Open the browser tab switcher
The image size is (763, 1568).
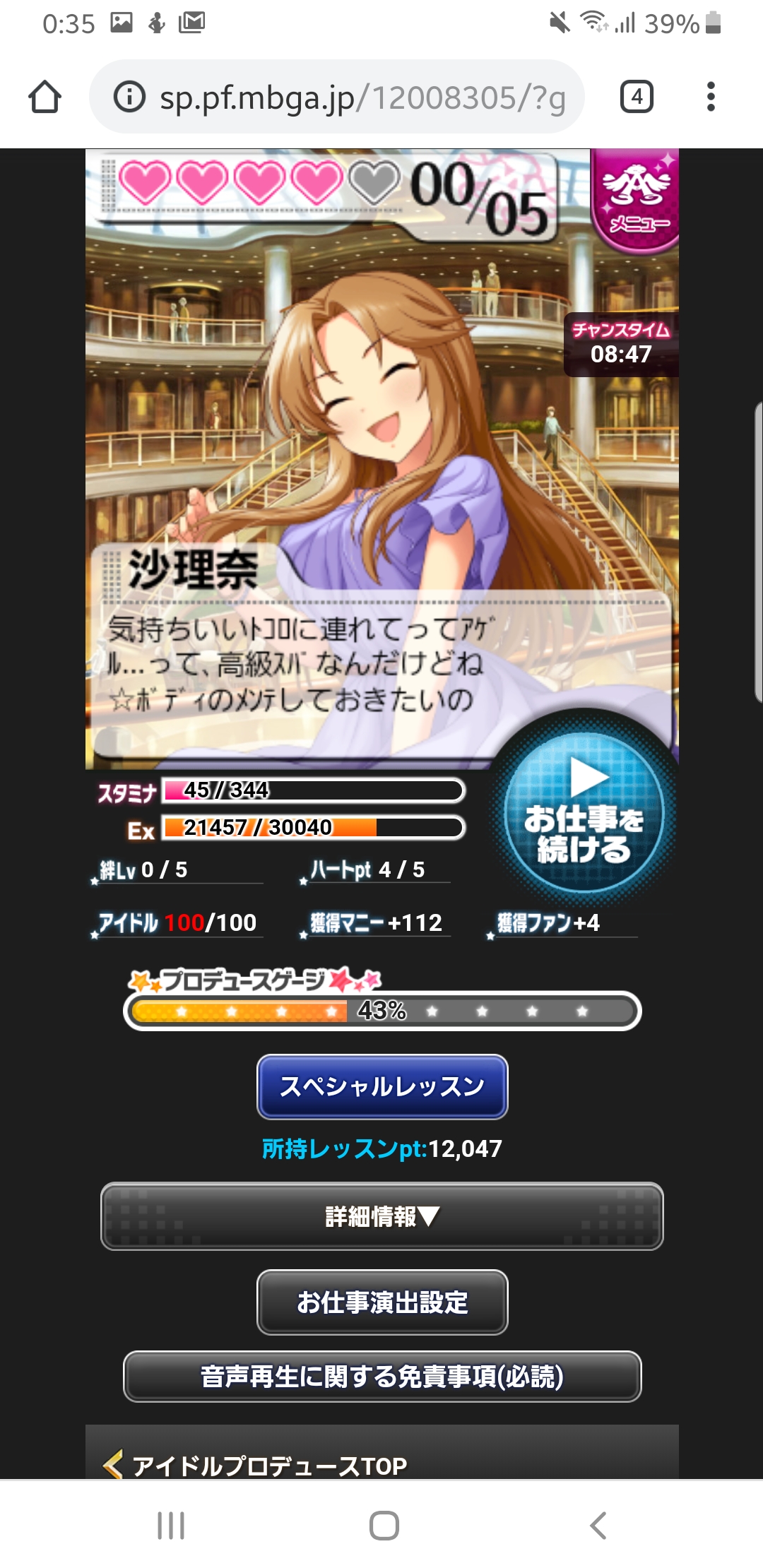637,97
